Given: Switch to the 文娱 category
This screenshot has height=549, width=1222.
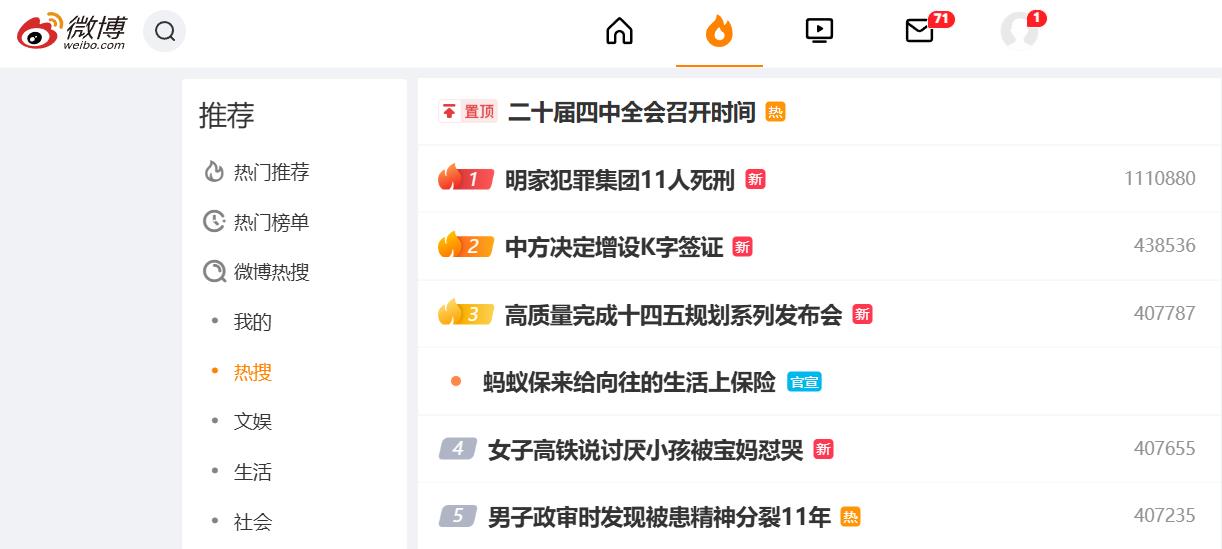Looking at the screenshot, I should [253, 422].
